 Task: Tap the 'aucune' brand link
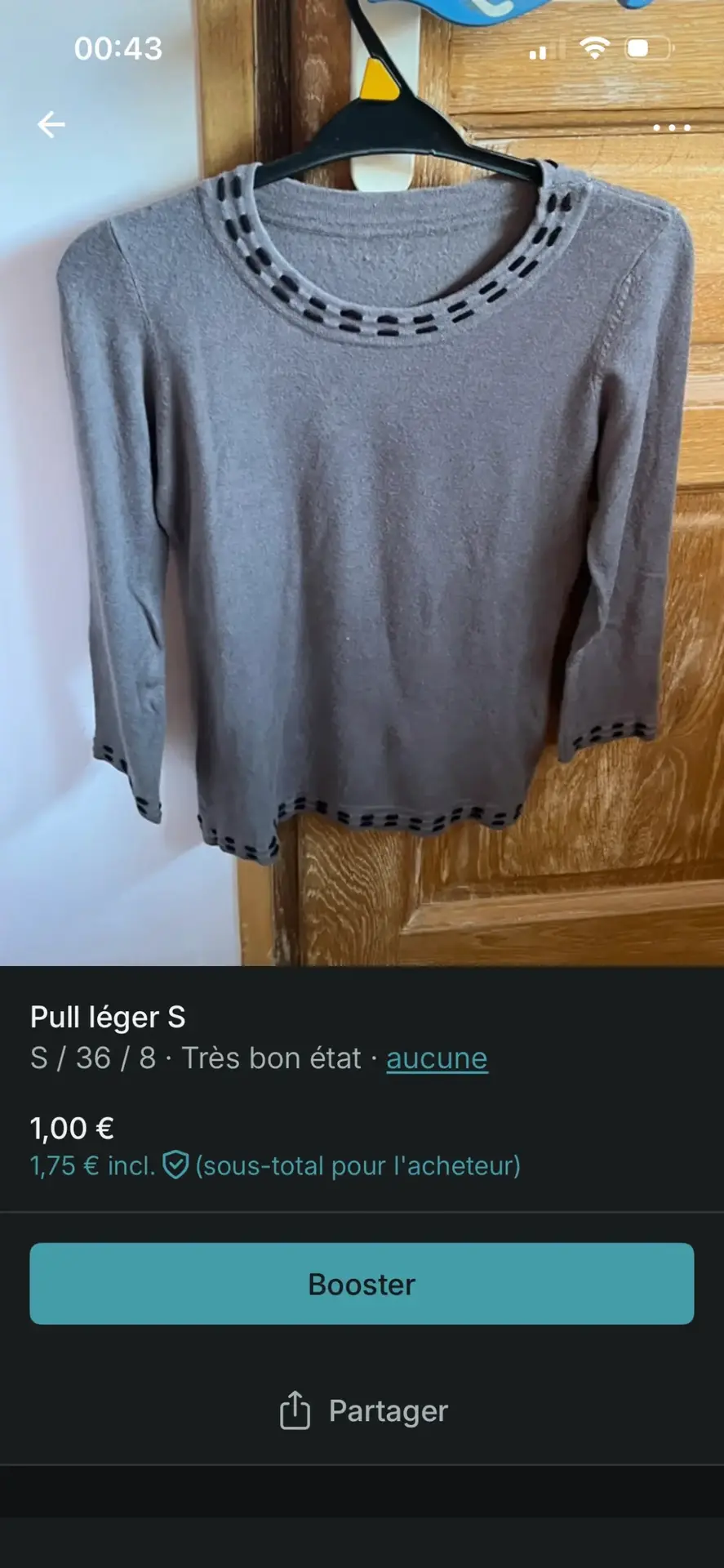[x=437, y=1058]
